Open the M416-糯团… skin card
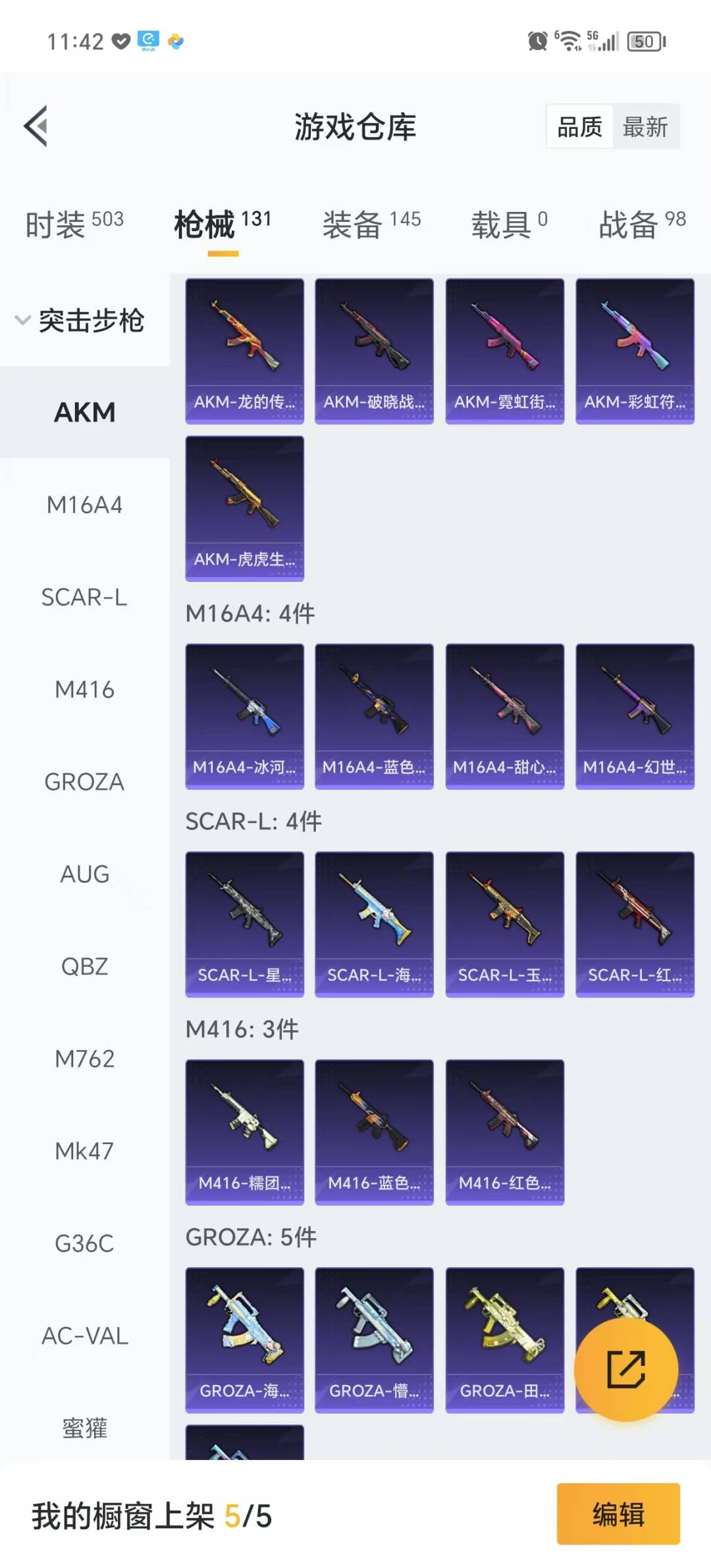This screenshot has height=1568, width=711. [244, 1132]
